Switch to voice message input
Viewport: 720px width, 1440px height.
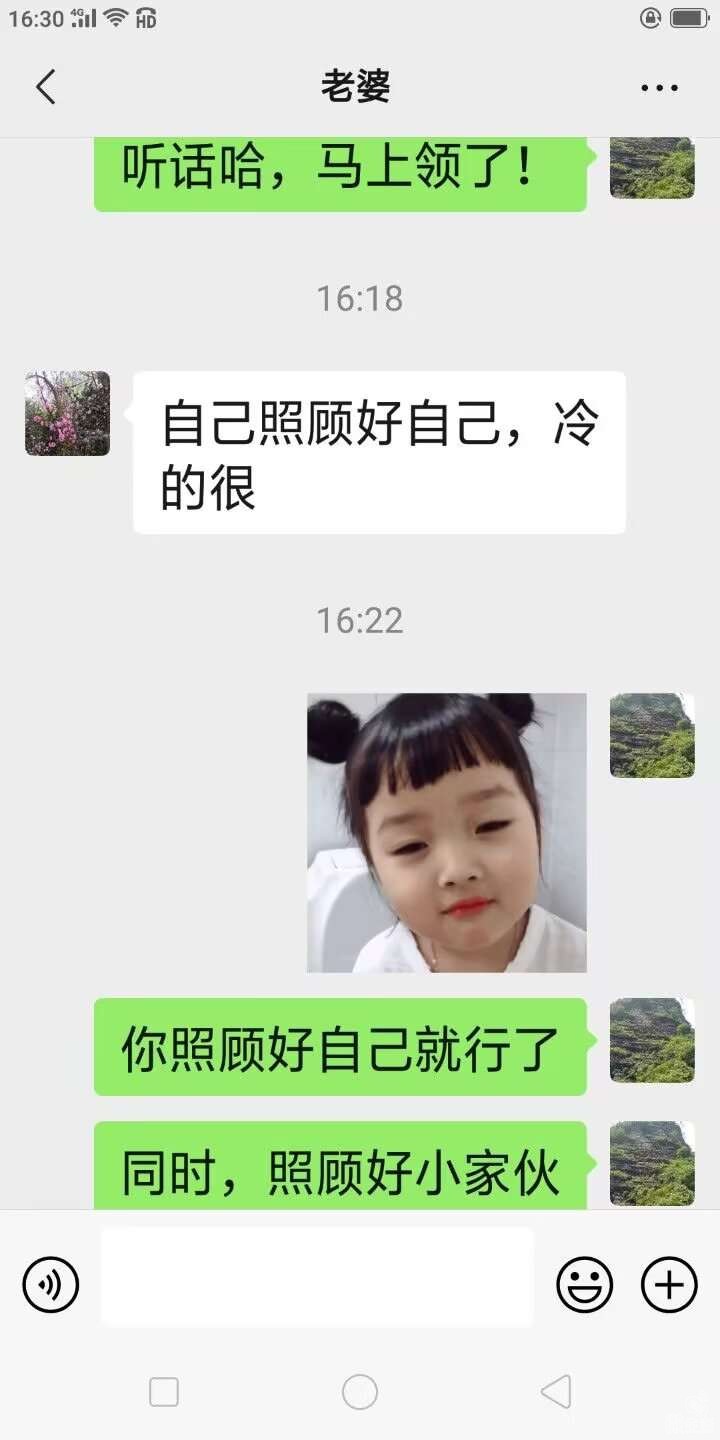coord(51,1284)
